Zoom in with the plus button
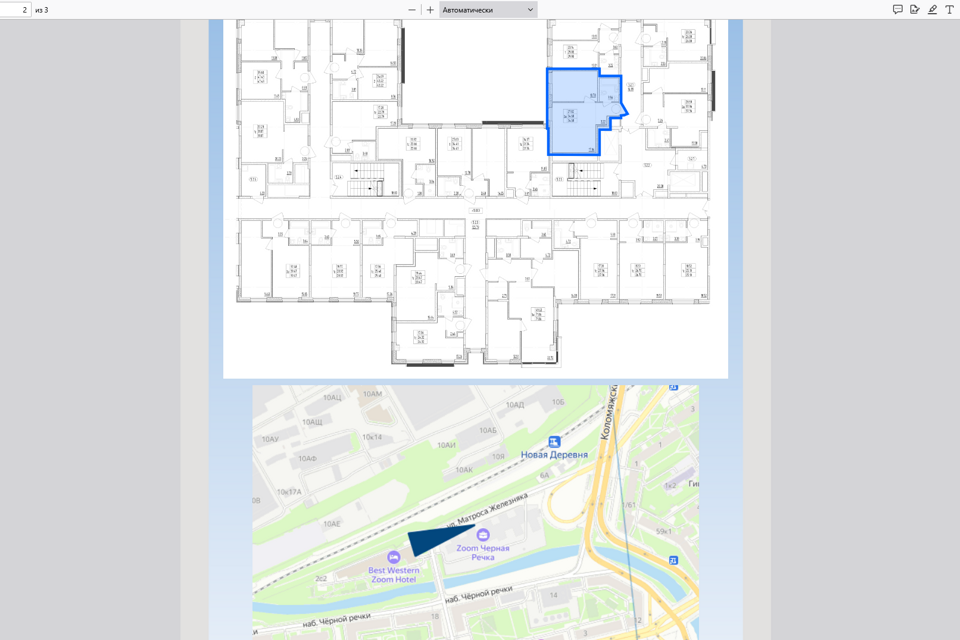960x640 pixels. (430, 9)
